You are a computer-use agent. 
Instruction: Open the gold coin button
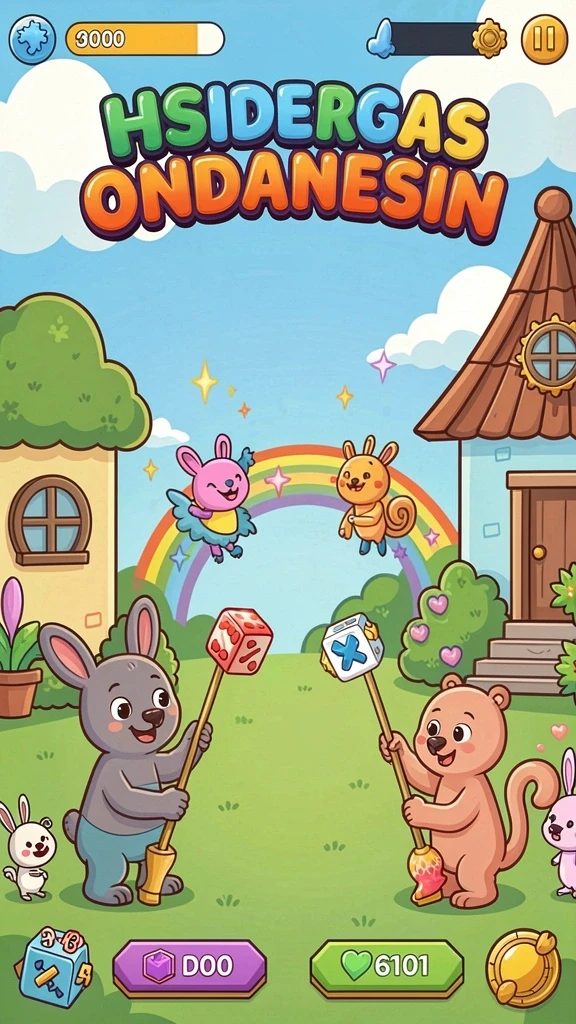(x=524, y=967)
